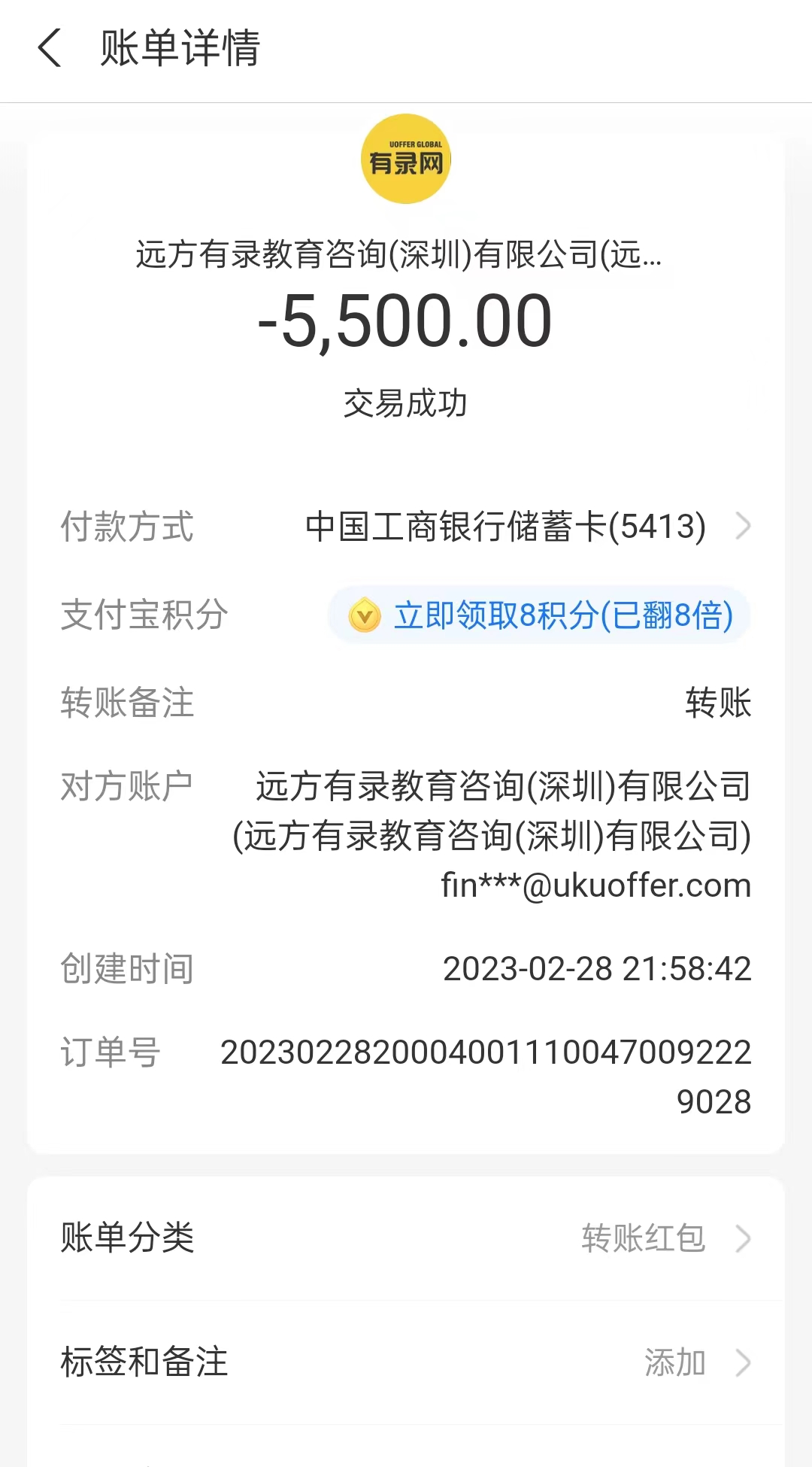The height and width of the screenshot is (1467, 812).
Task: Claim the 立即领取8积分 Alipay points
Action: click(539, 615)
